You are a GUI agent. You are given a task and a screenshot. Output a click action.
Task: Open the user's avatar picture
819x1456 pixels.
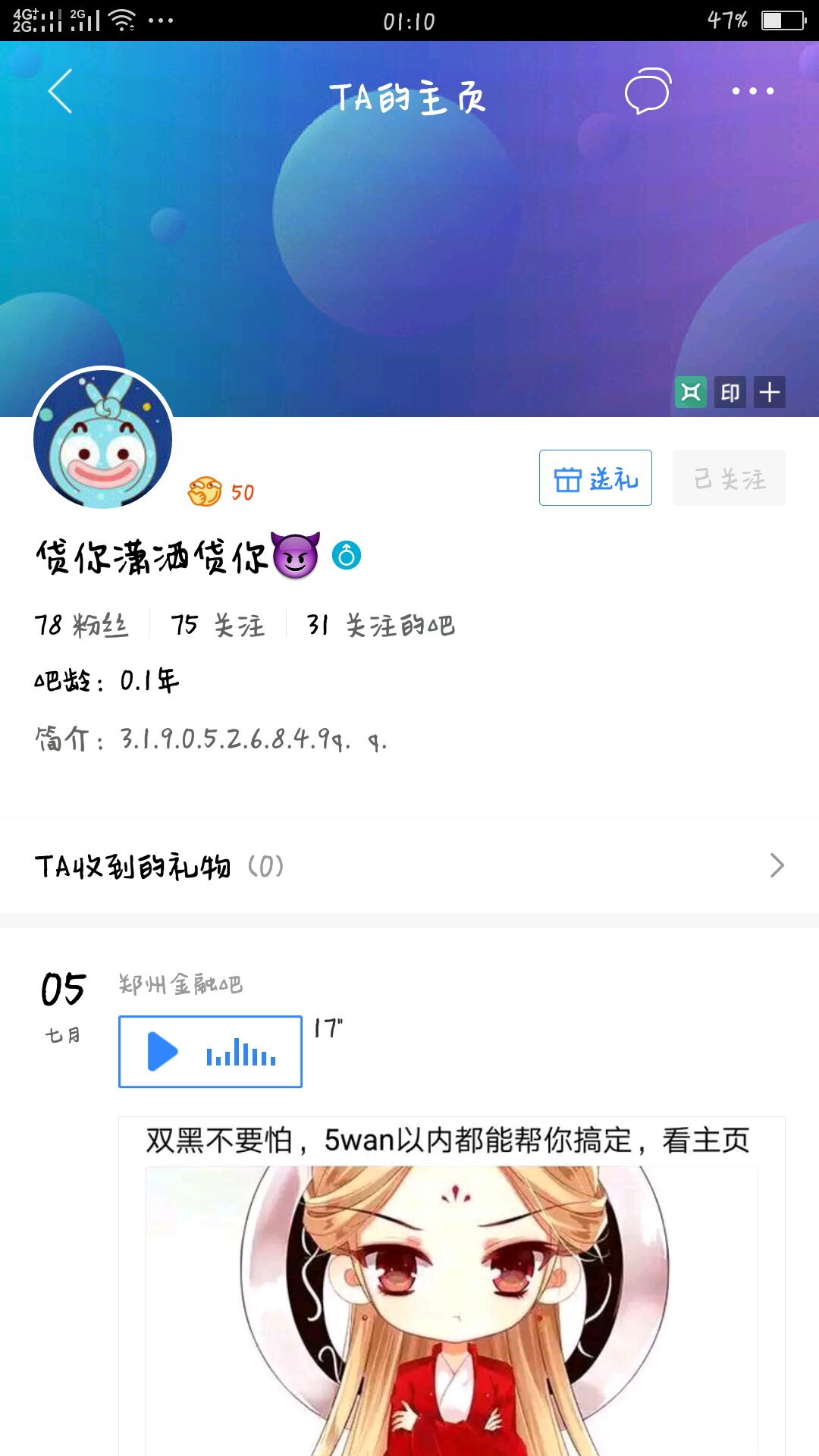103,439
